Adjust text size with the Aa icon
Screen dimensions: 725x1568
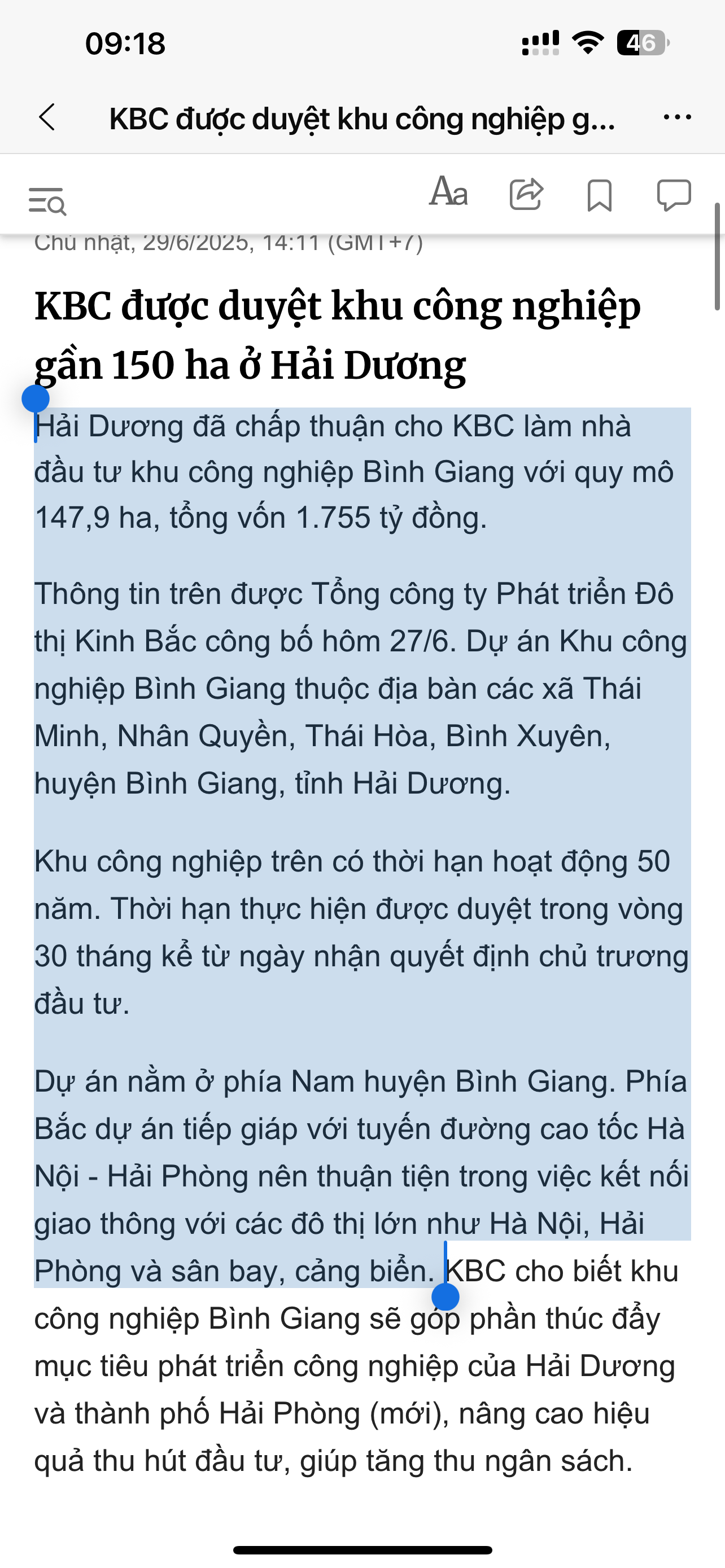tap(449, 194)
